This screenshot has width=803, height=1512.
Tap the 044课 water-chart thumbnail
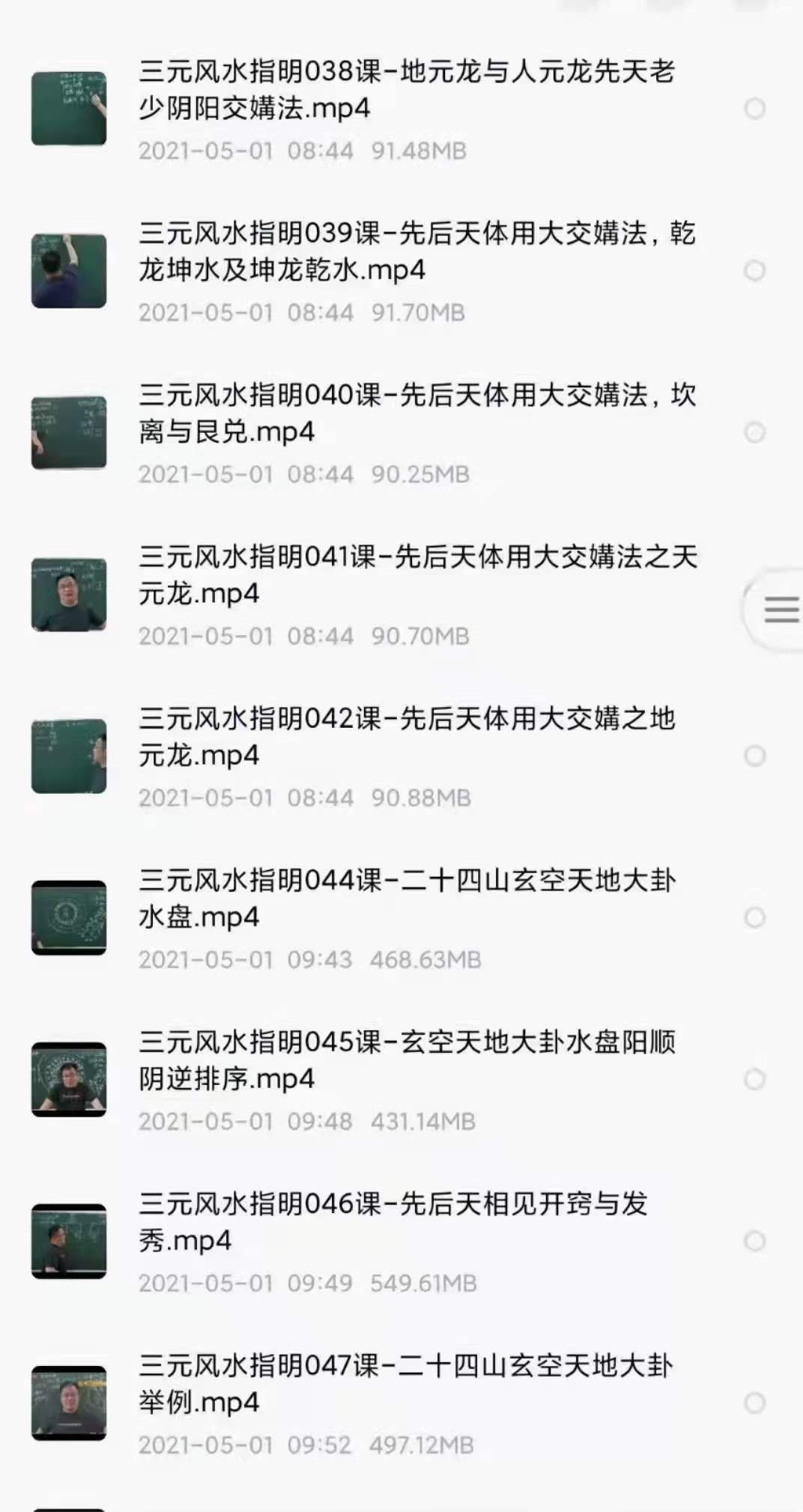click(68, 914)
